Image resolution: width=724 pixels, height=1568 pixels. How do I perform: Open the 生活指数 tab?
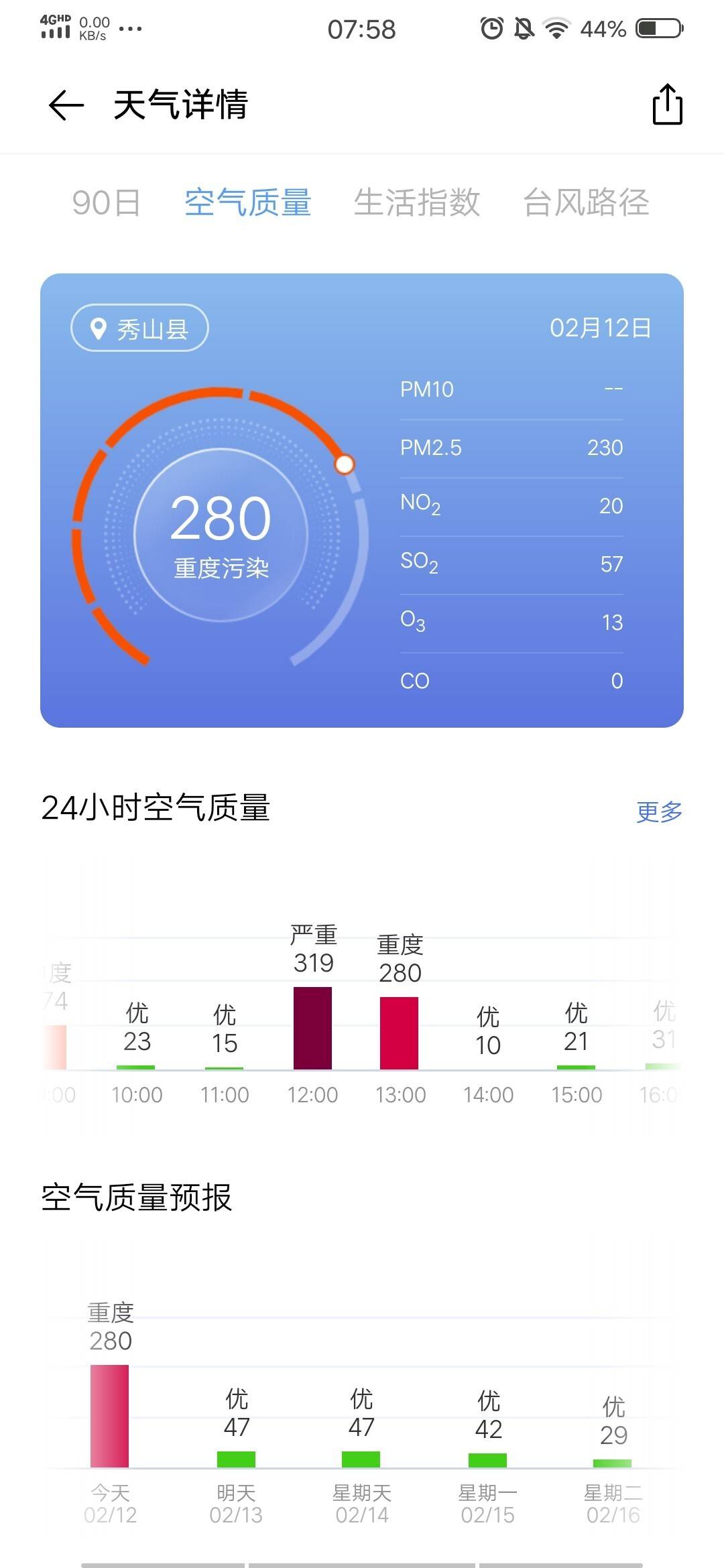click(416, 202)
